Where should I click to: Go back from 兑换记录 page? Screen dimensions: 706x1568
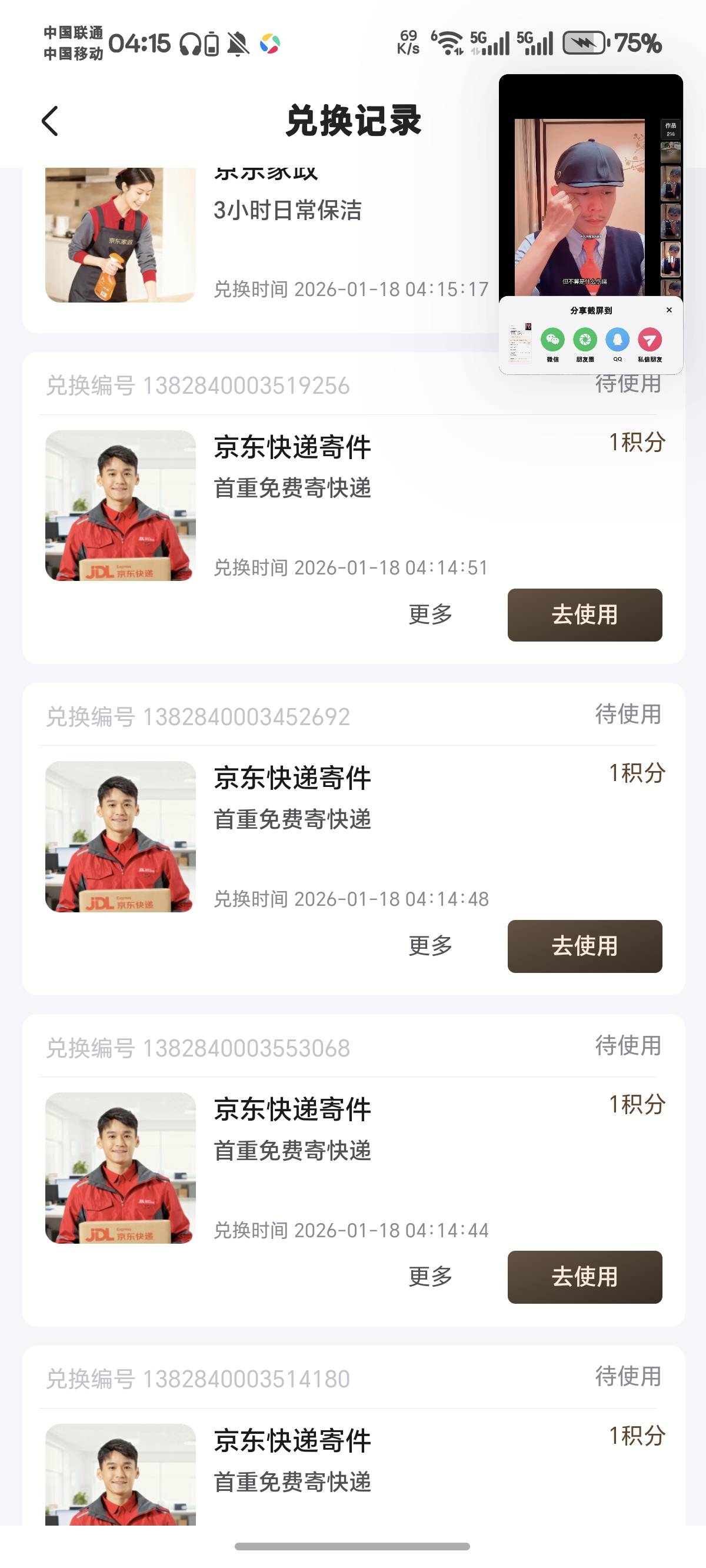pyautogui.click(x=50, y=121)
